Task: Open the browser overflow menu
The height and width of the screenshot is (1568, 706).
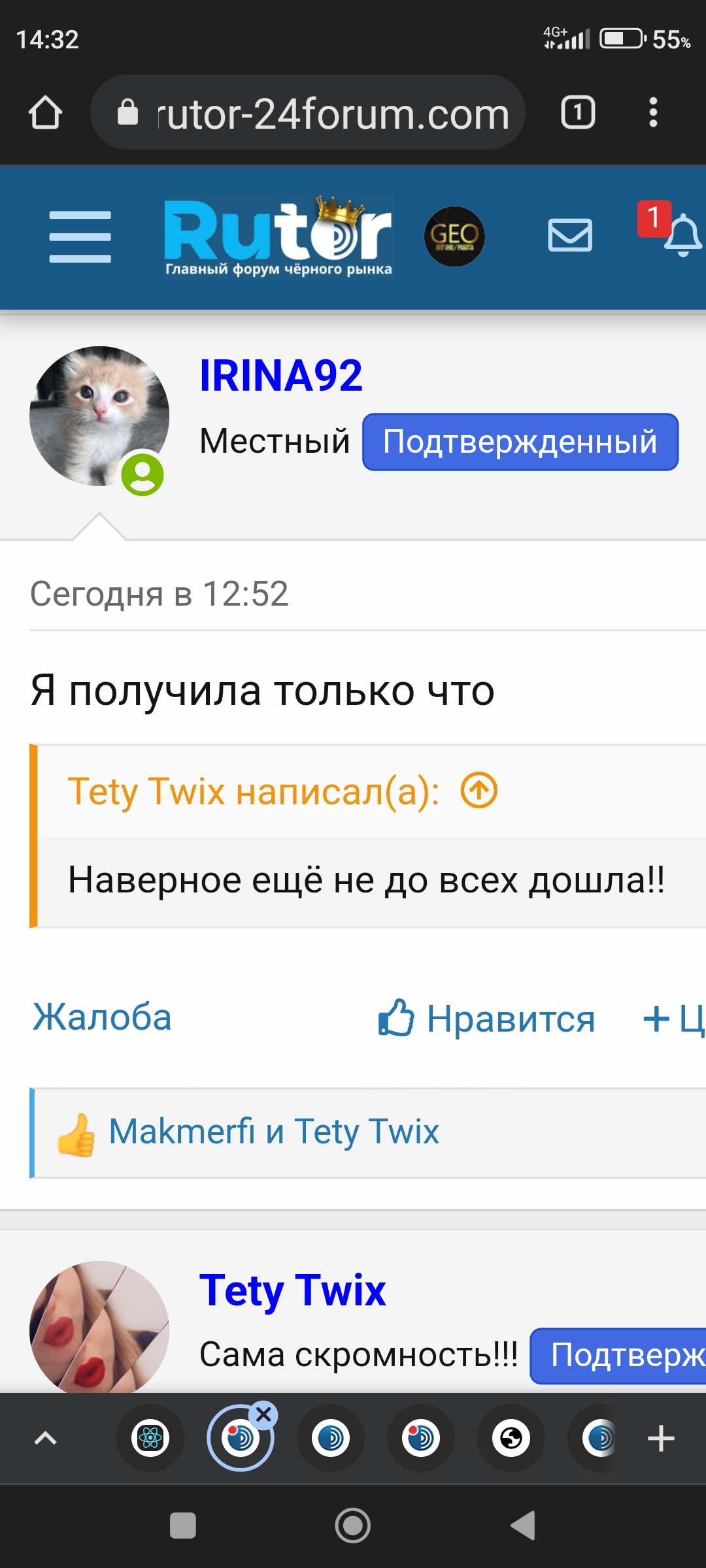Action: [652, 112]
